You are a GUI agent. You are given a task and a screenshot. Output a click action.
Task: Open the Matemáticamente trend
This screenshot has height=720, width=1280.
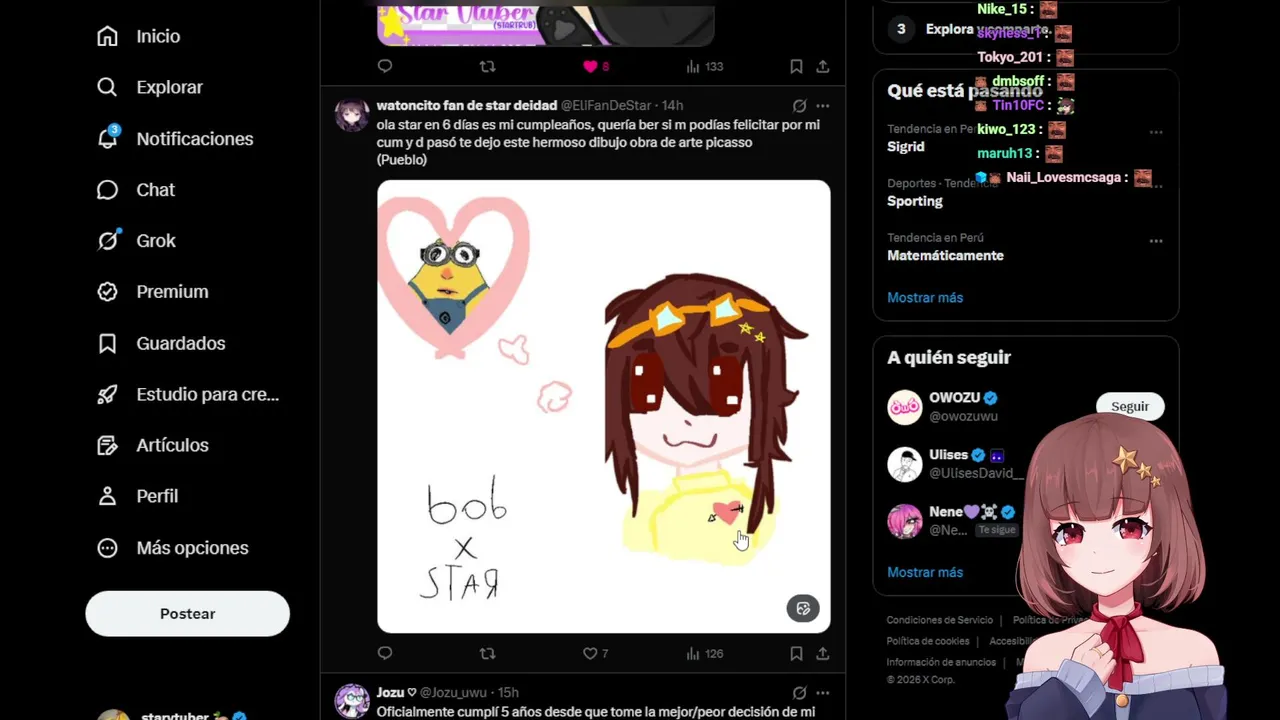click(x=945, y=256)
